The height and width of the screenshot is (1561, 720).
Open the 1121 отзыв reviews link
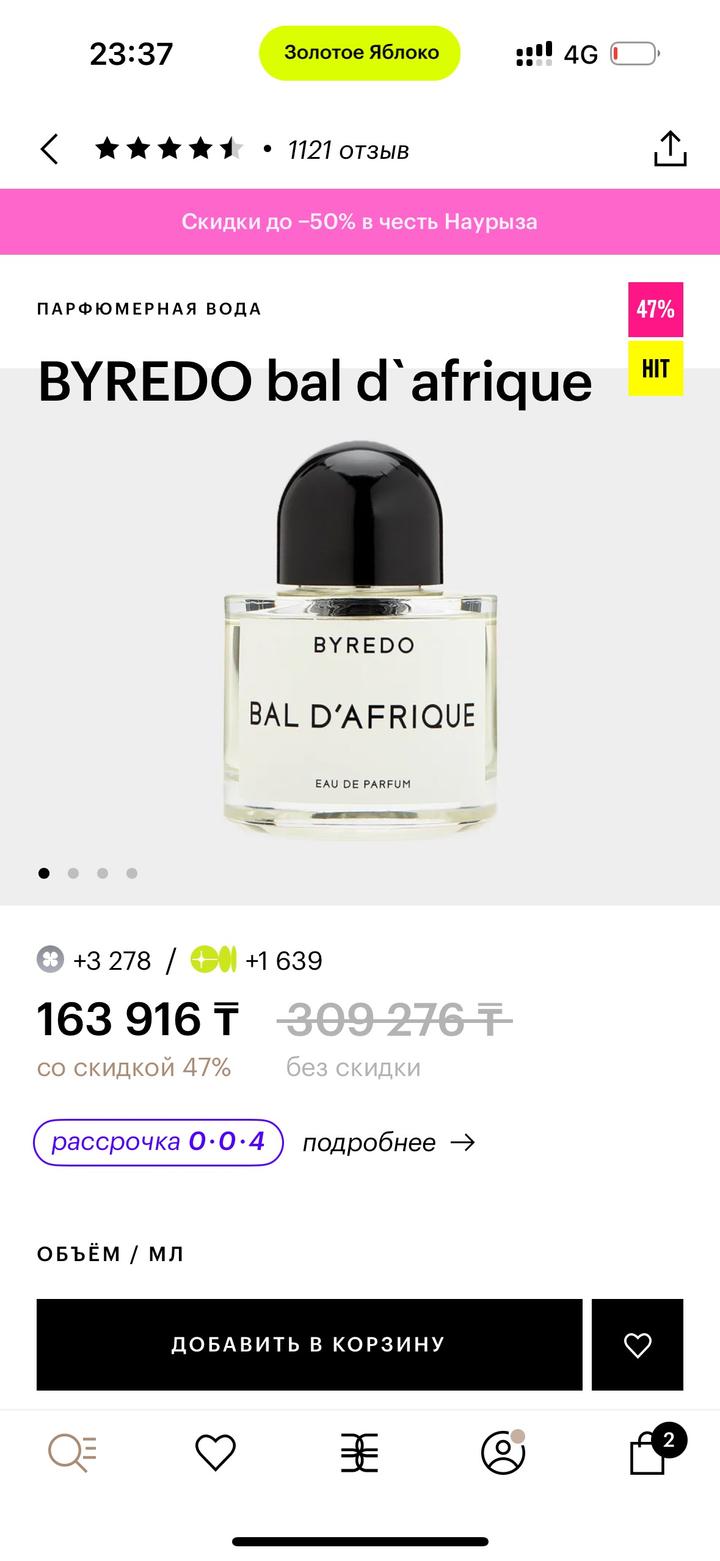coord(348,150)
